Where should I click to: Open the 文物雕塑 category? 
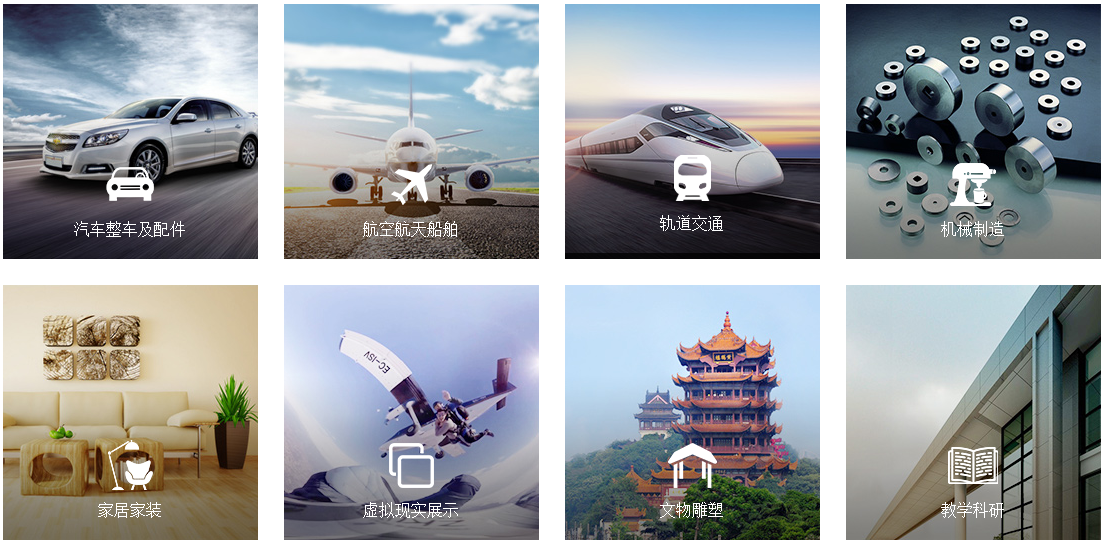pyautogui.click(x=692, y=412)
